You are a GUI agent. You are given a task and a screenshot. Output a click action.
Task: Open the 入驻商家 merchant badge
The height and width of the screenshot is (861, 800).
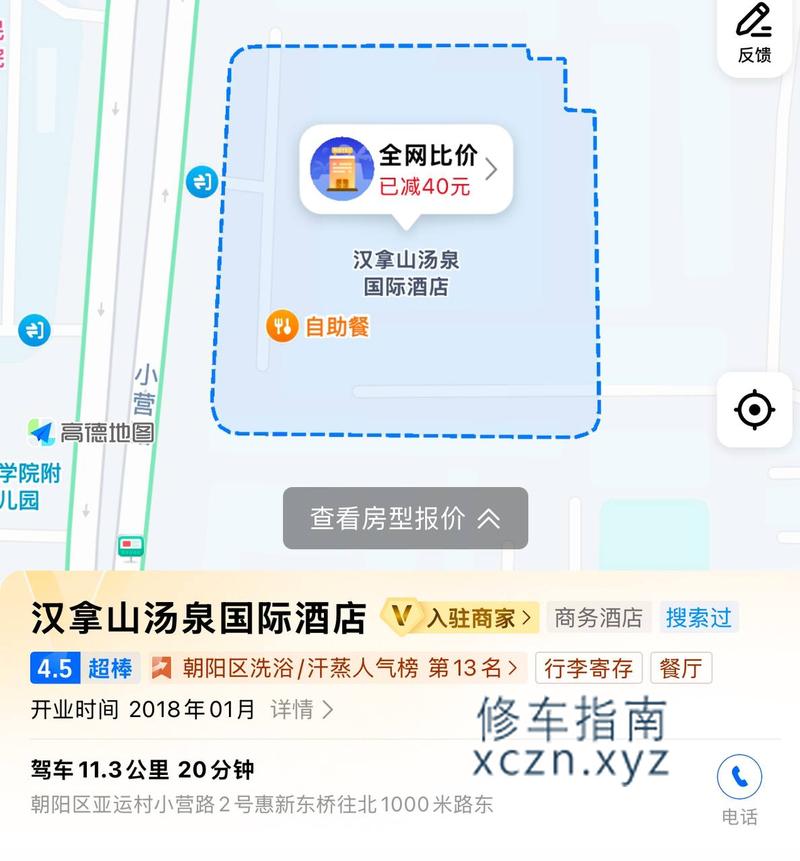(461, 617)
